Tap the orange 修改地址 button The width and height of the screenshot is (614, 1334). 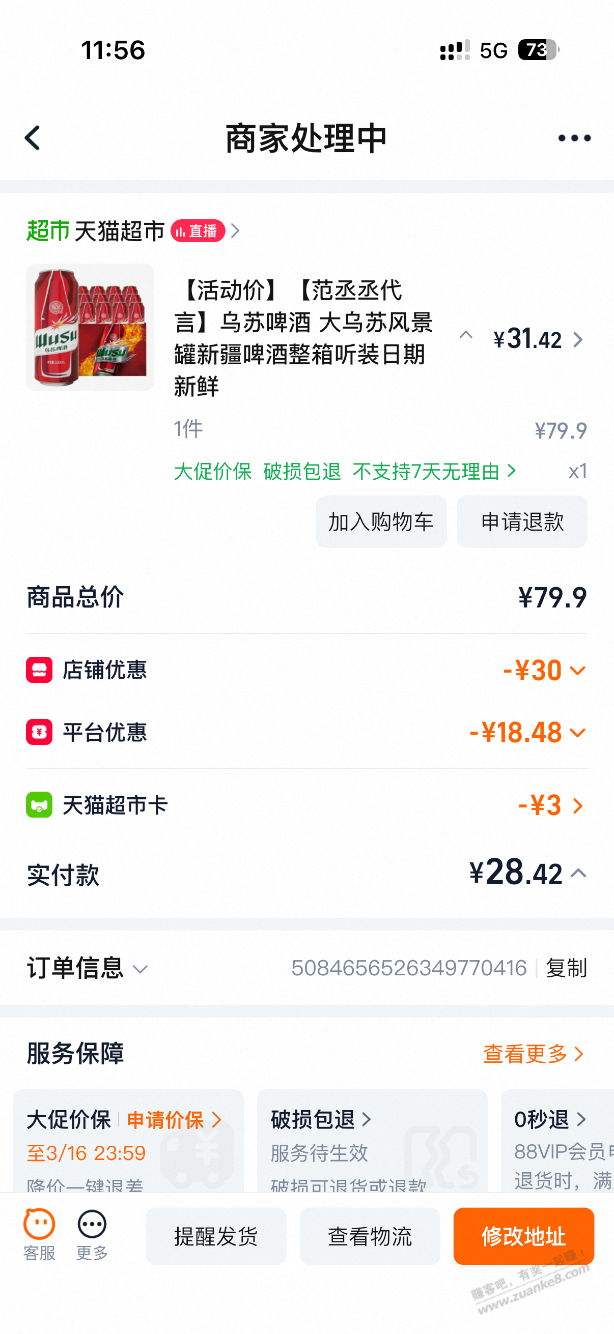(x=523, y=1236)
